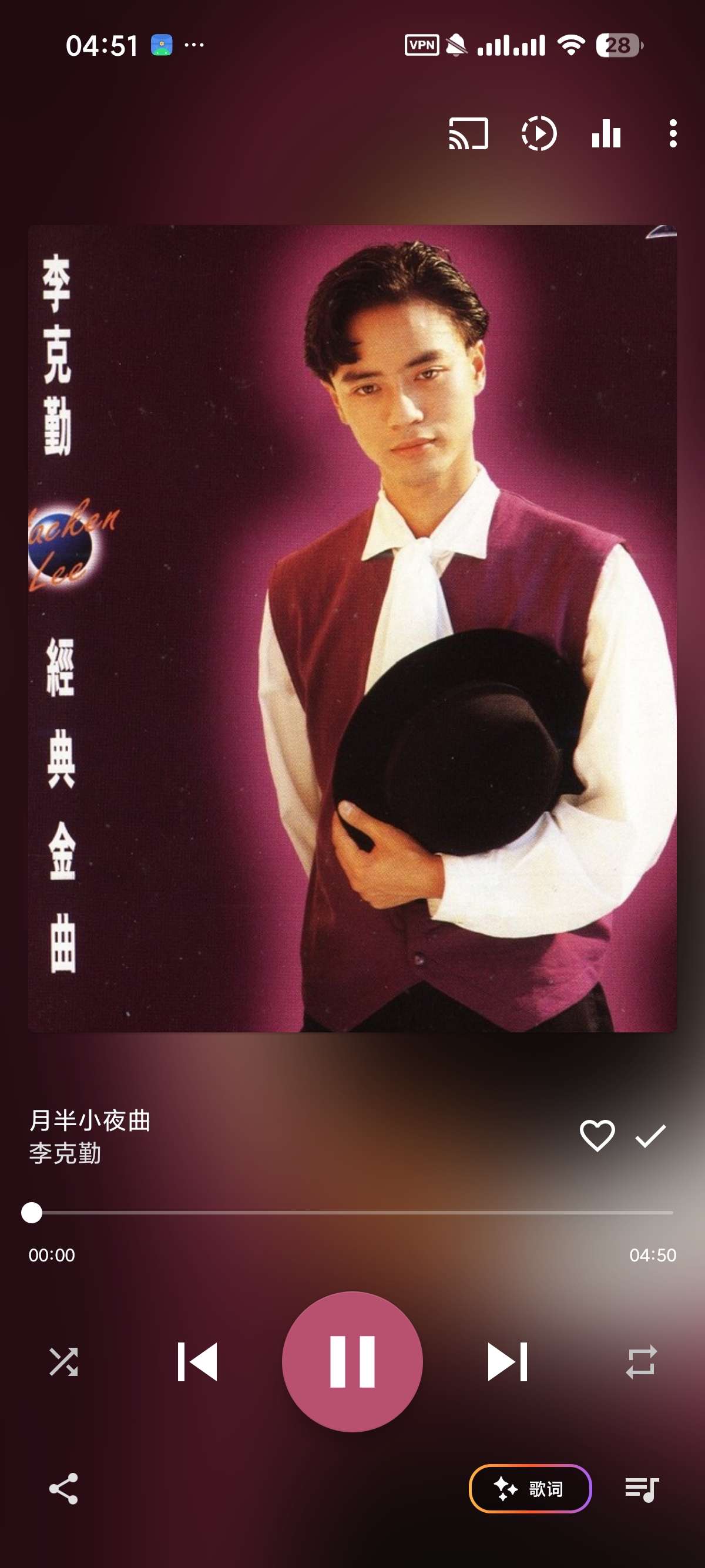
Task: Tap the playback progress bar
Action: click(352, 1213)
